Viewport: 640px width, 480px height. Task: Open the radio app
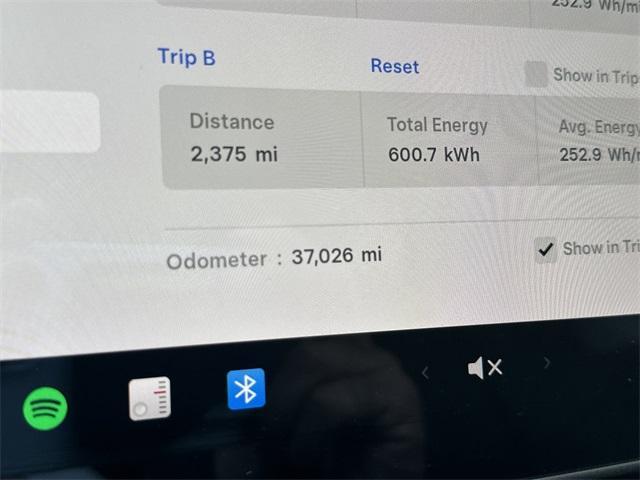[150, 398]
